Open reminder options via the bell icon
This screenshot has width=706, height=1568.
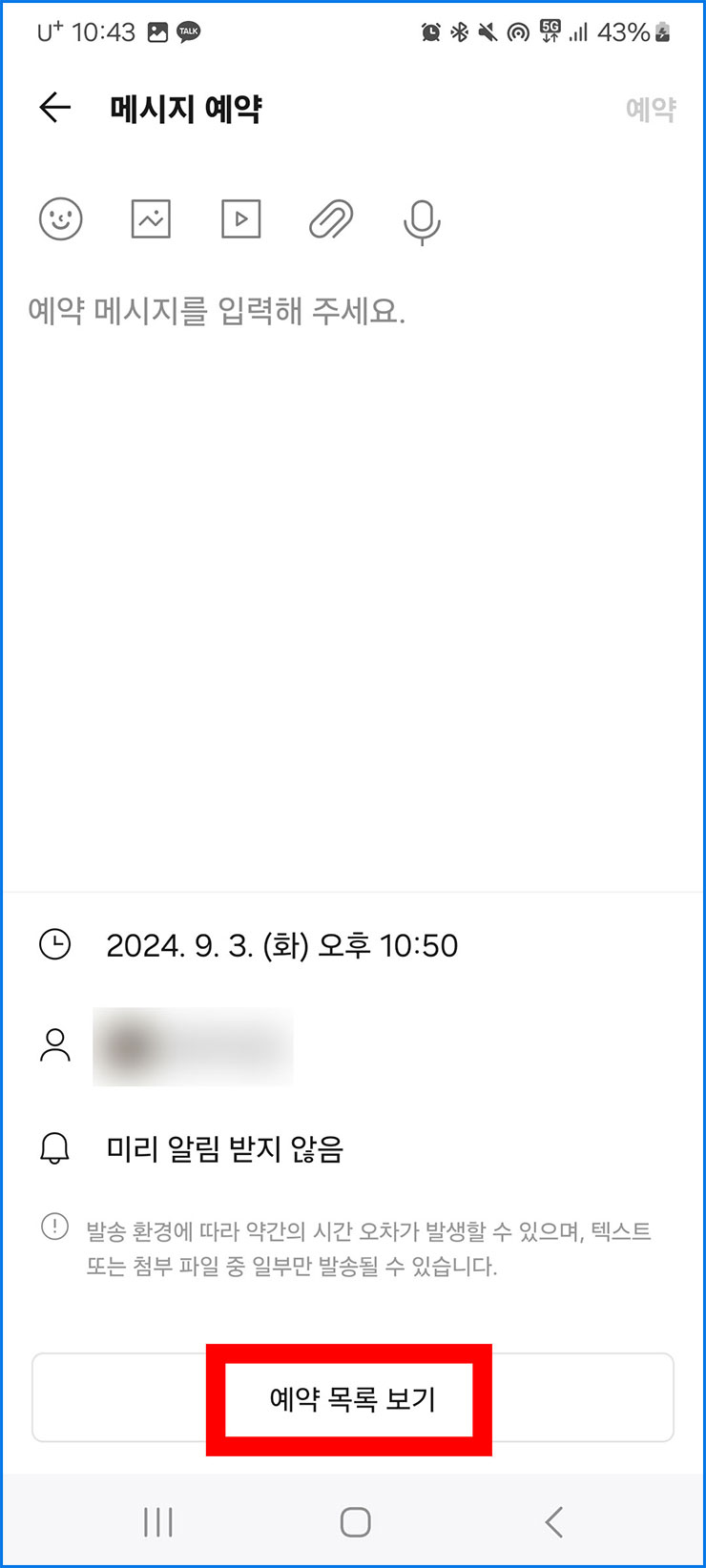click(x=55, y=1149)
